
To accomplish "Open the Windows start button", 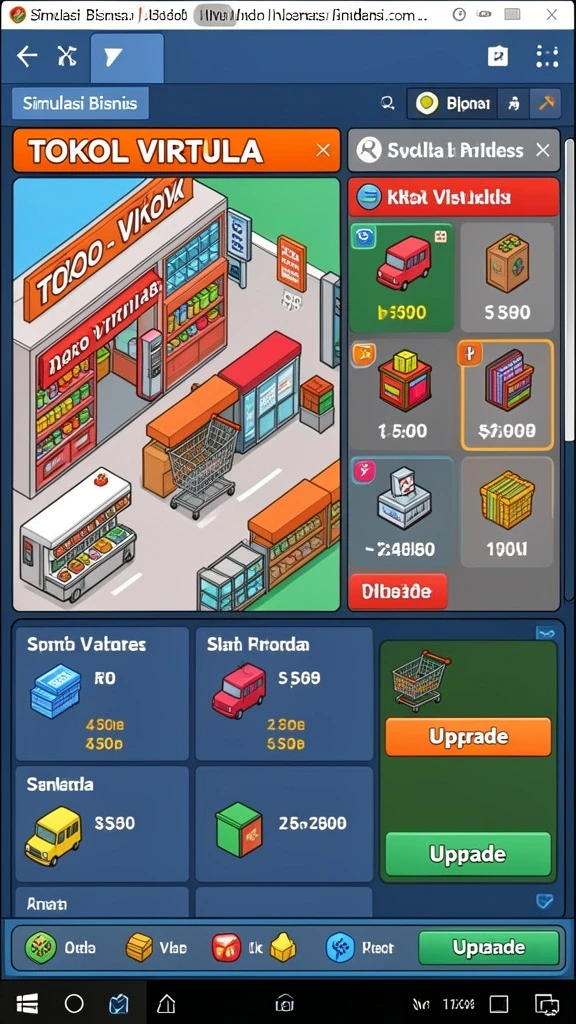I will click(27, 1003).
